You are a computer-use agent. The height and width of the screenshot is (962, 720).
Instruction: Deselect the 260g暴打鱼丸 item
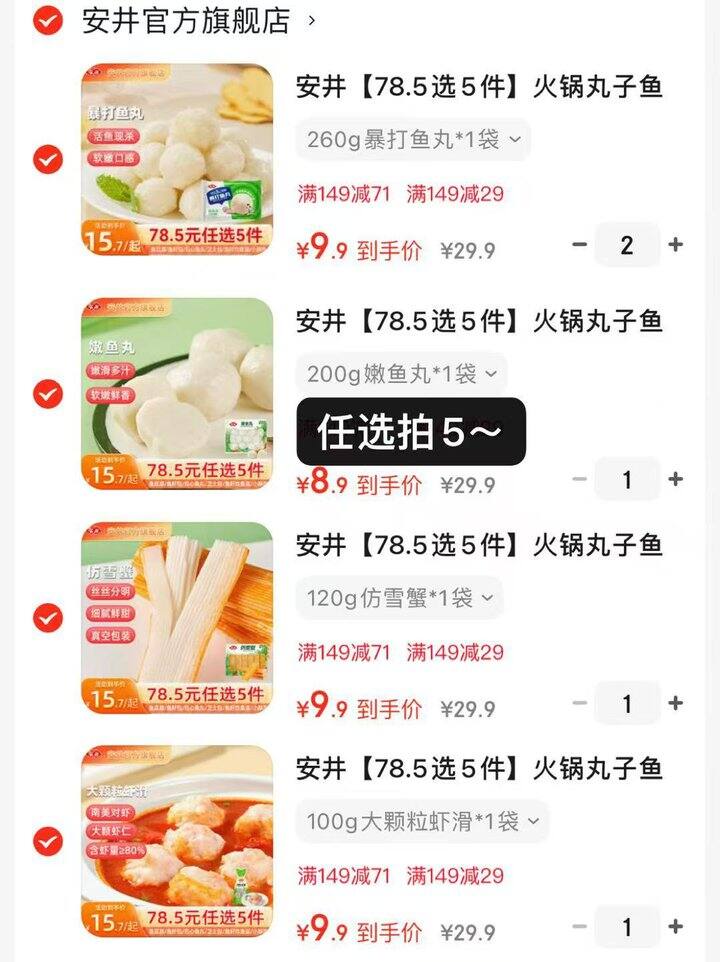pyautogui.click(x=48, y=160)
